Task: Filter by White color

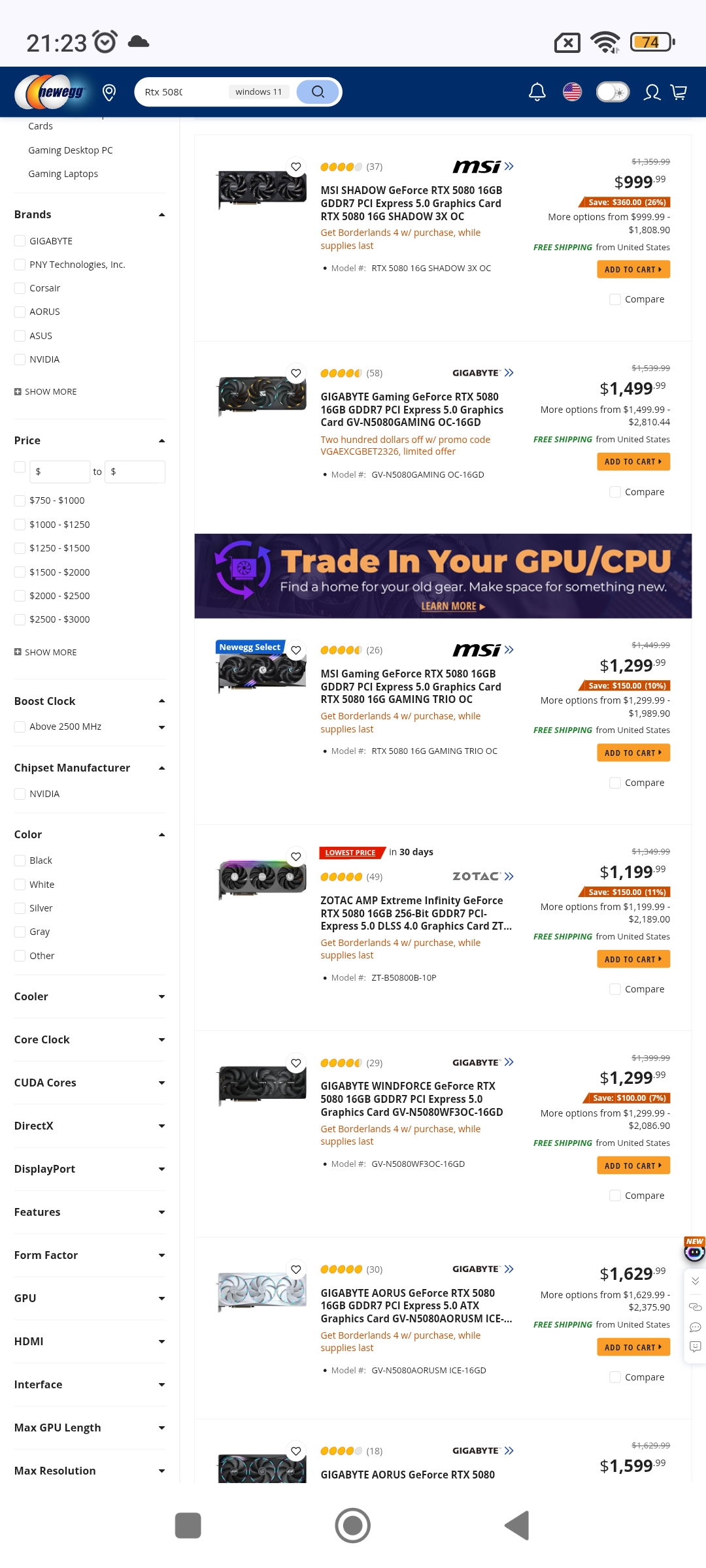Action: tap(20, 885)
